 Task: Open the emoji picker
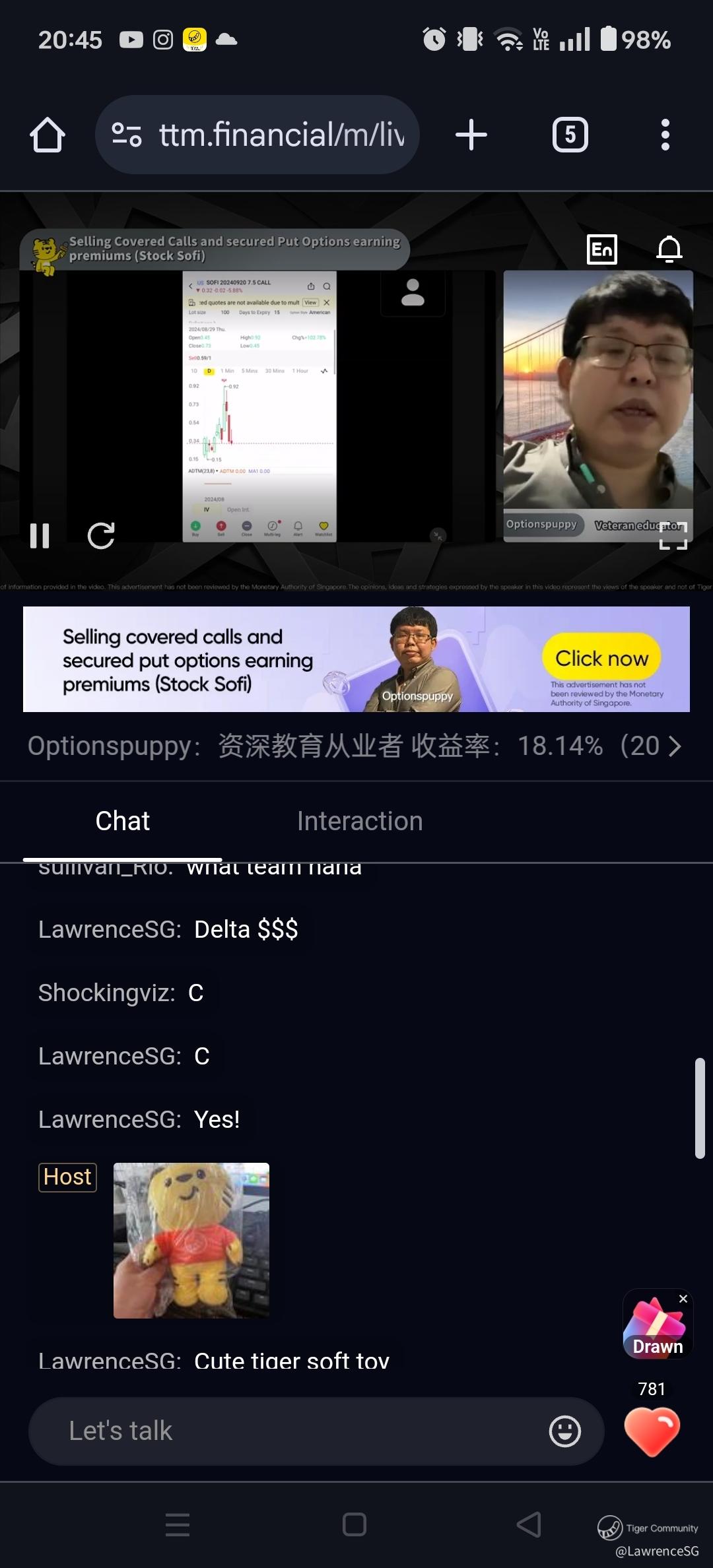[565, 1431]
